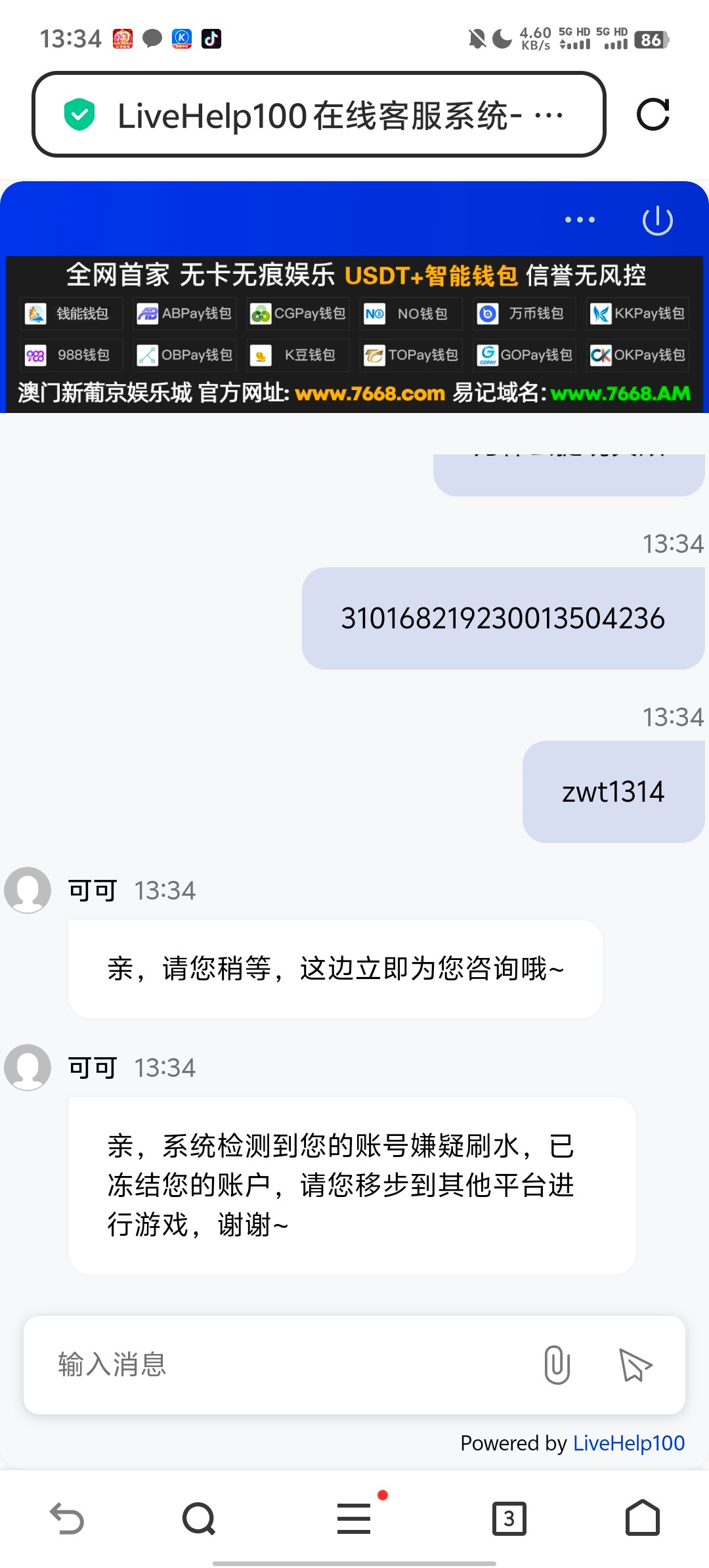Tap the LiveHelp100 address bar

[x=319, y=115]
